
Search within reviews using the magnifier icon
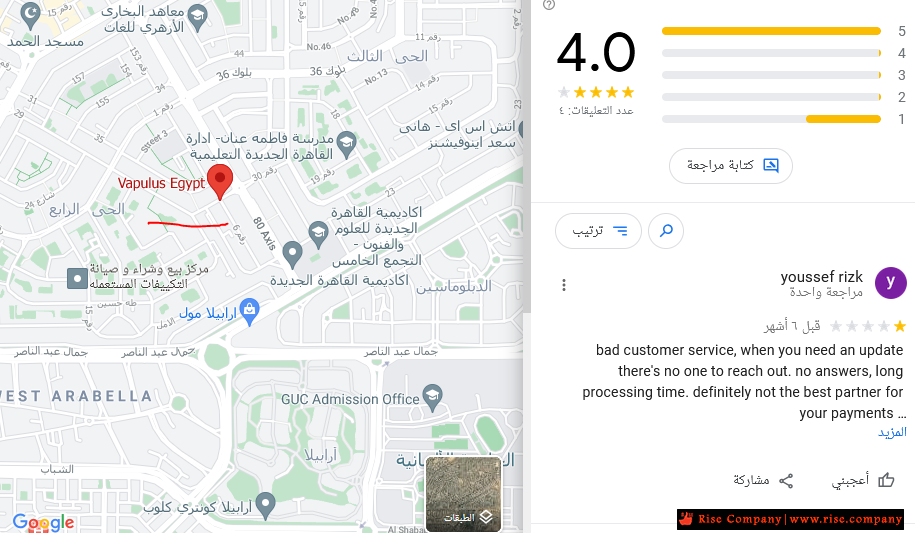pos(666,231)
